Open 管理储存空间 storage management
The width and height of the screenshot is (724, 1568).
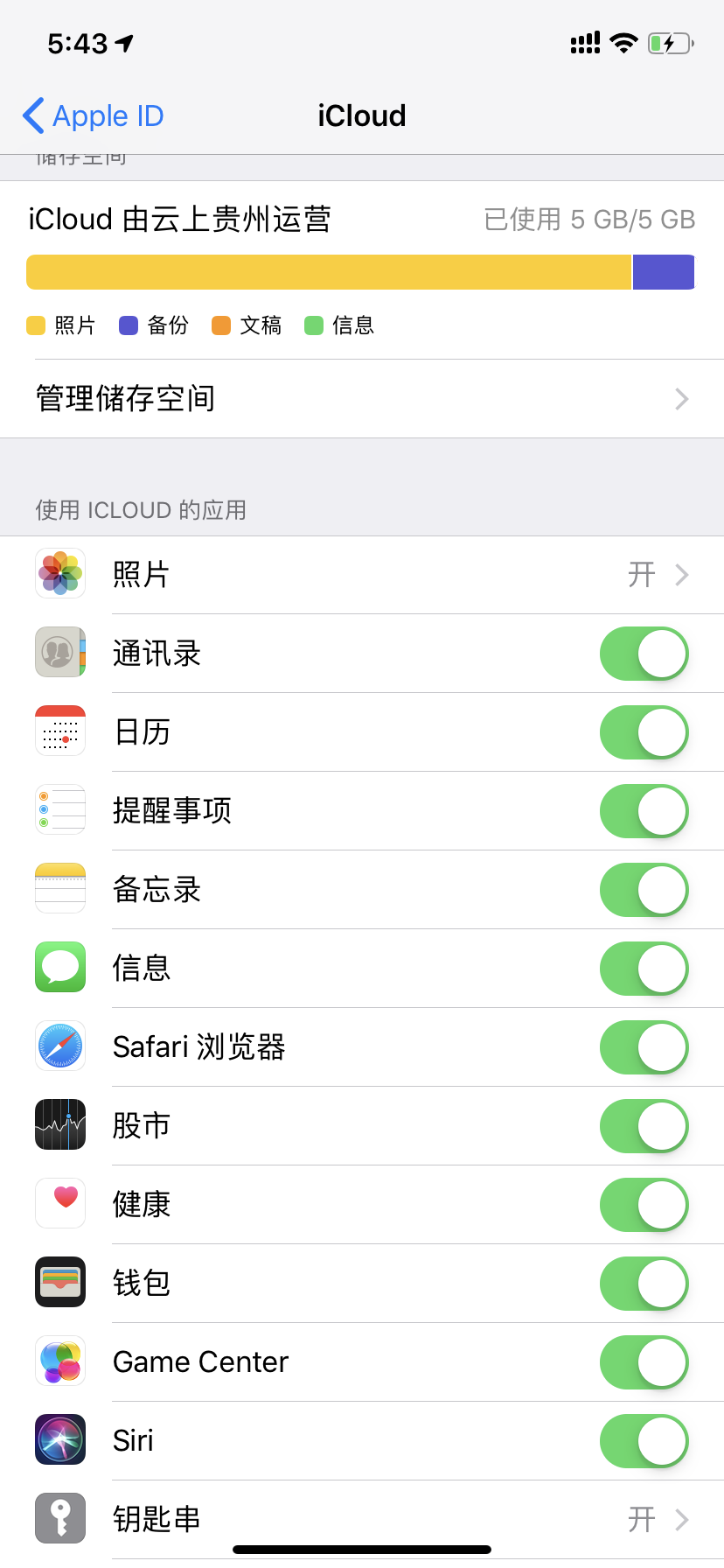362,399
